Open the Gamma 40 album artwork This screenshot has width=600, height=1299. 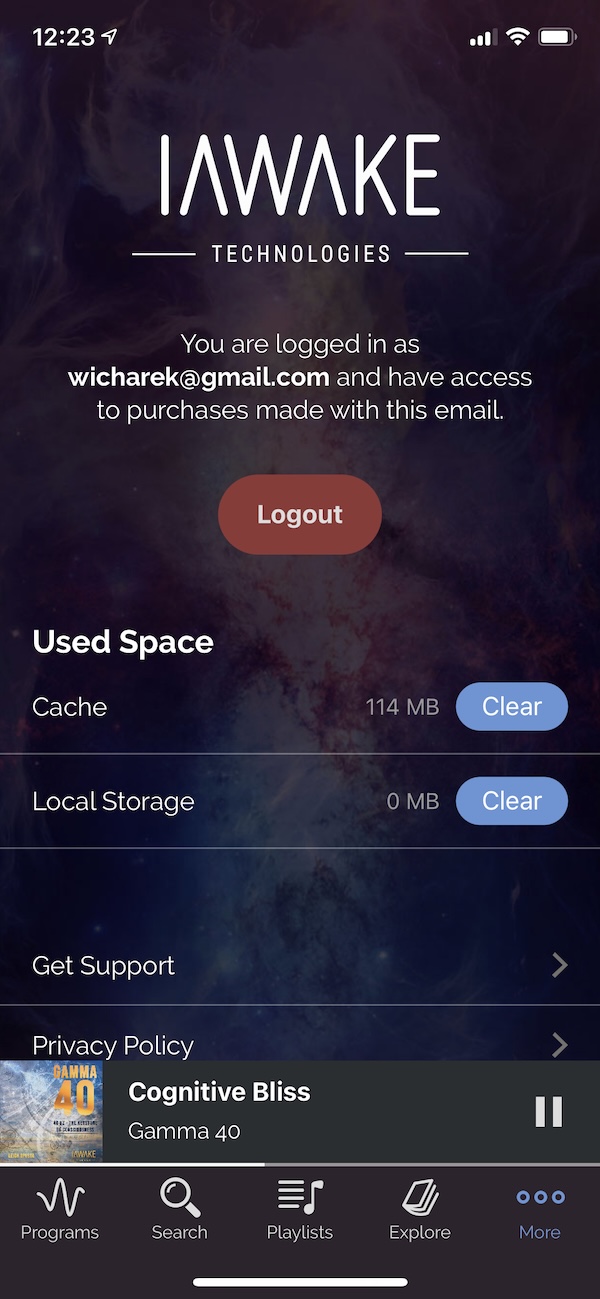pos(51,1112)
